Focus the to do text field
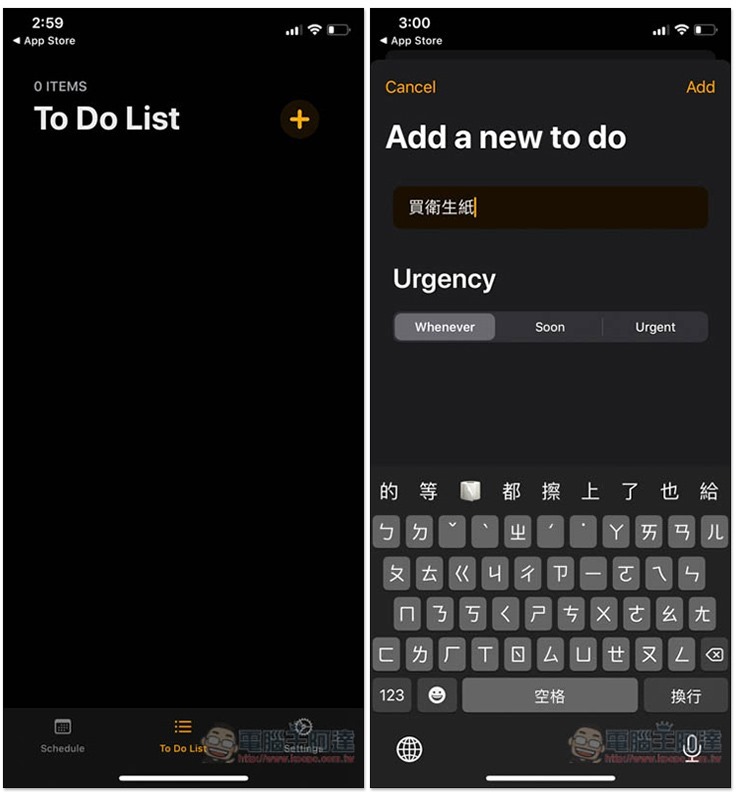This screenshot has width=738, height=800. coord(550,207)
